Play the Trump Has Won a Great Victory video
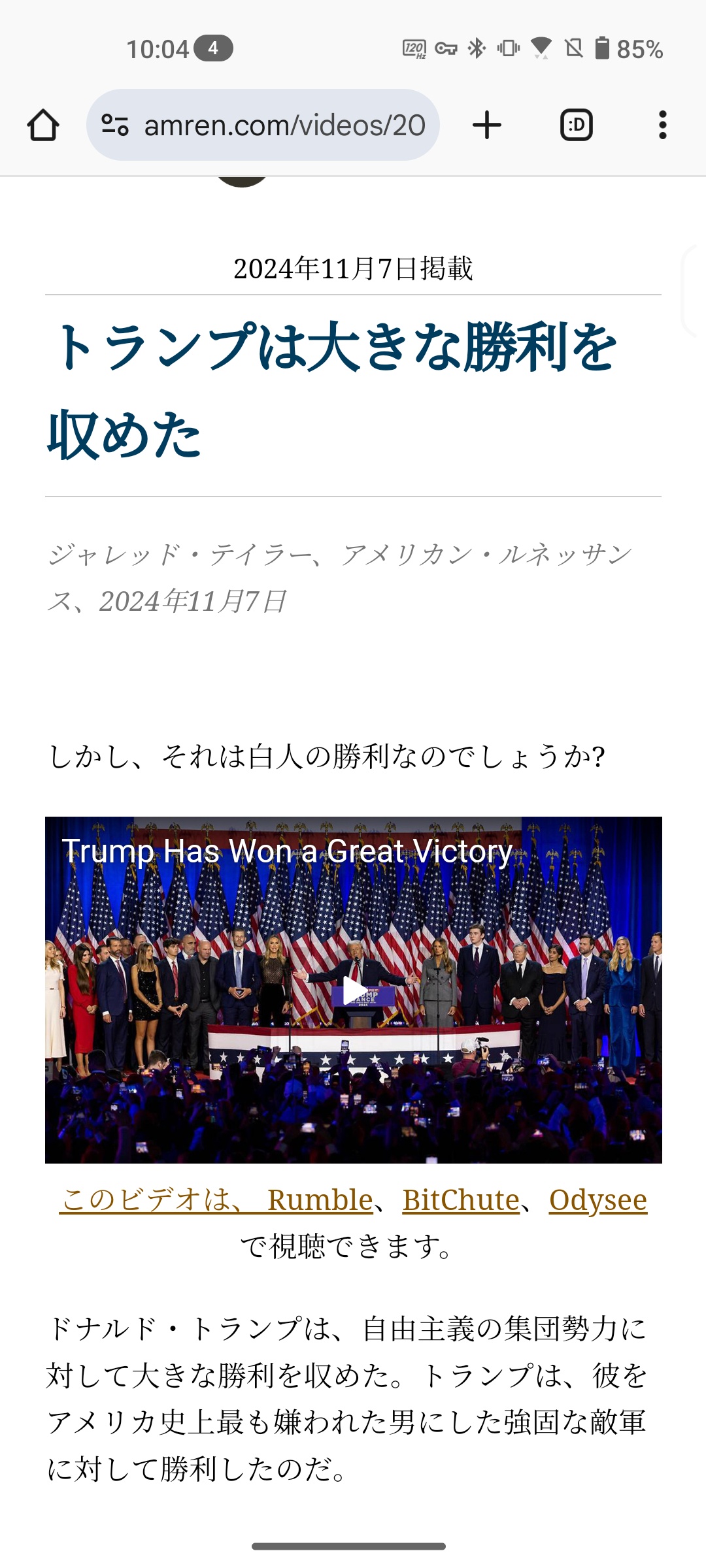The width and height of the screenshot is (706, 1568). 354,990
